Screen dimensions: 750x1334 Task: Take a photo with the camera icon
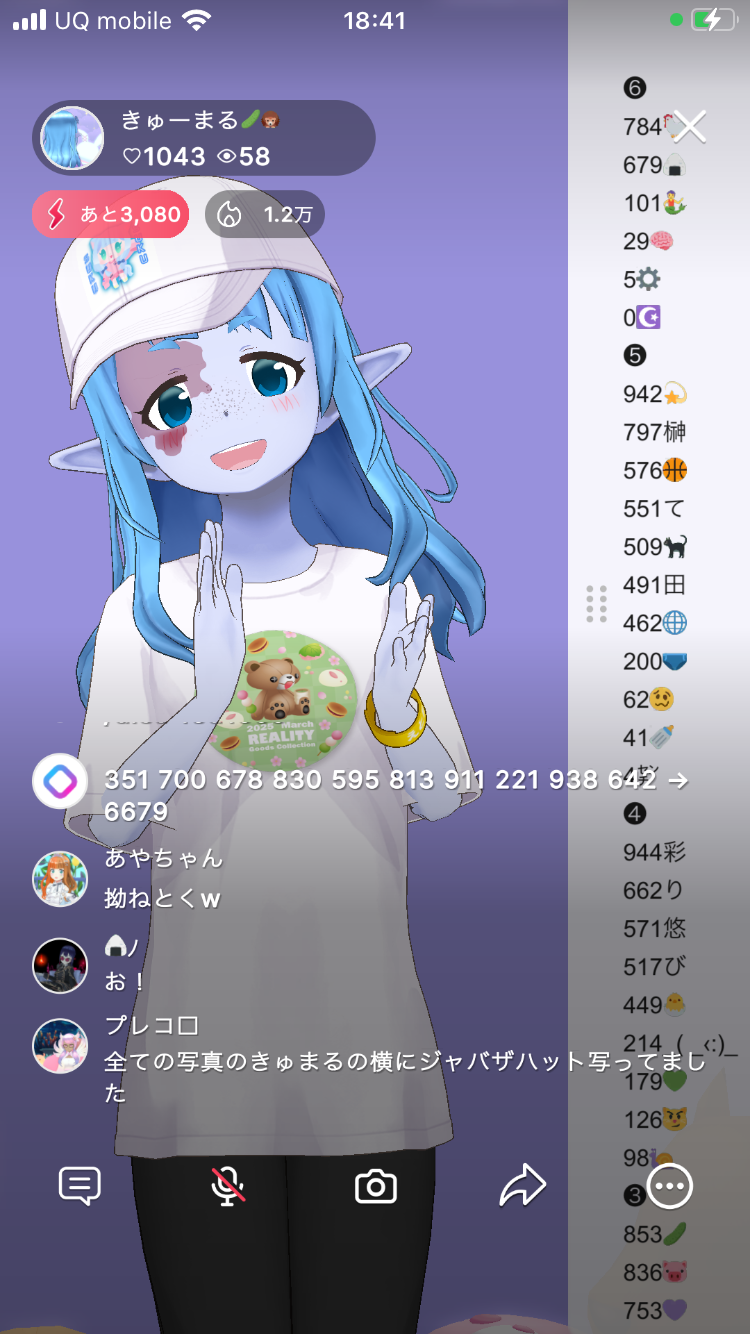376,1187
